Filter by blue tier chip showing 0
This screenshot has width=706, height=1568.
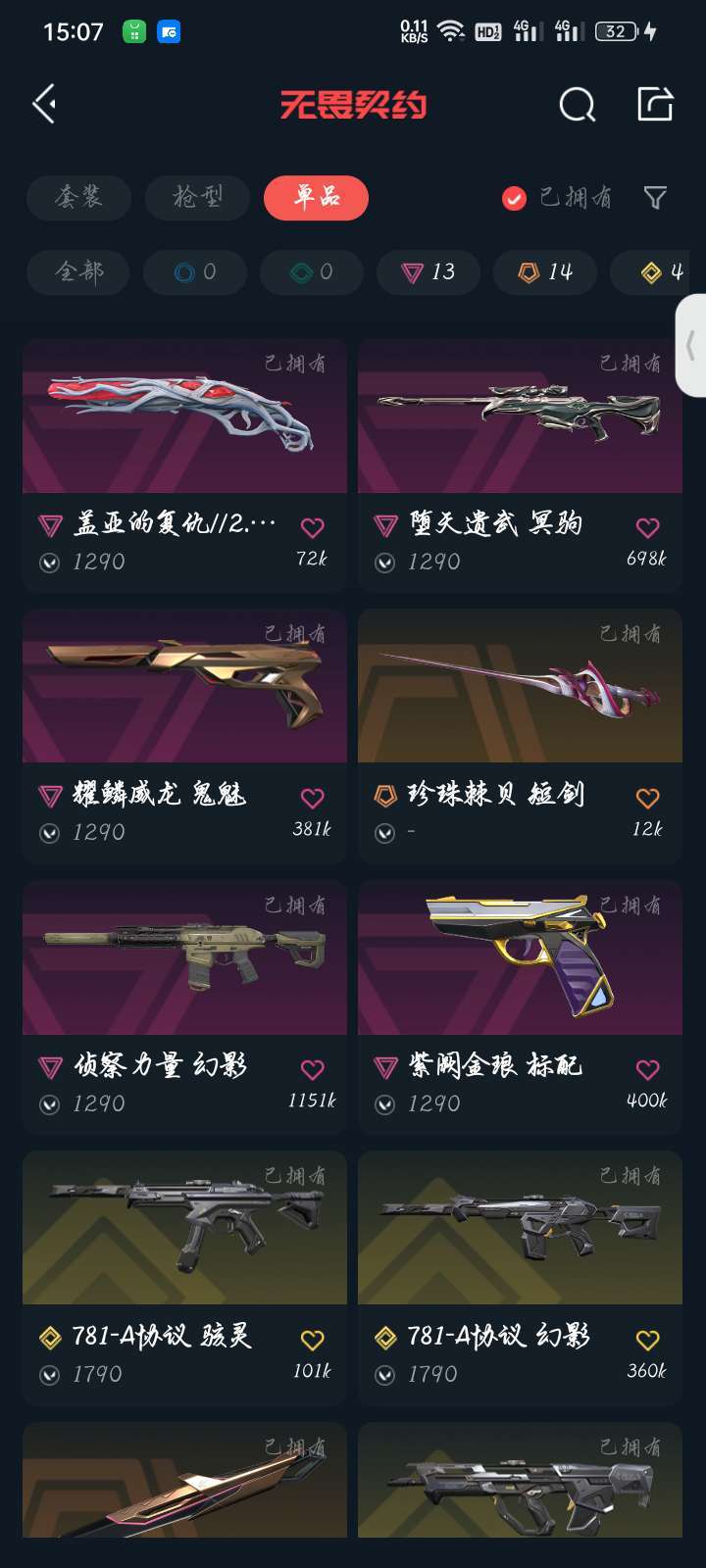tap(195, 272)
